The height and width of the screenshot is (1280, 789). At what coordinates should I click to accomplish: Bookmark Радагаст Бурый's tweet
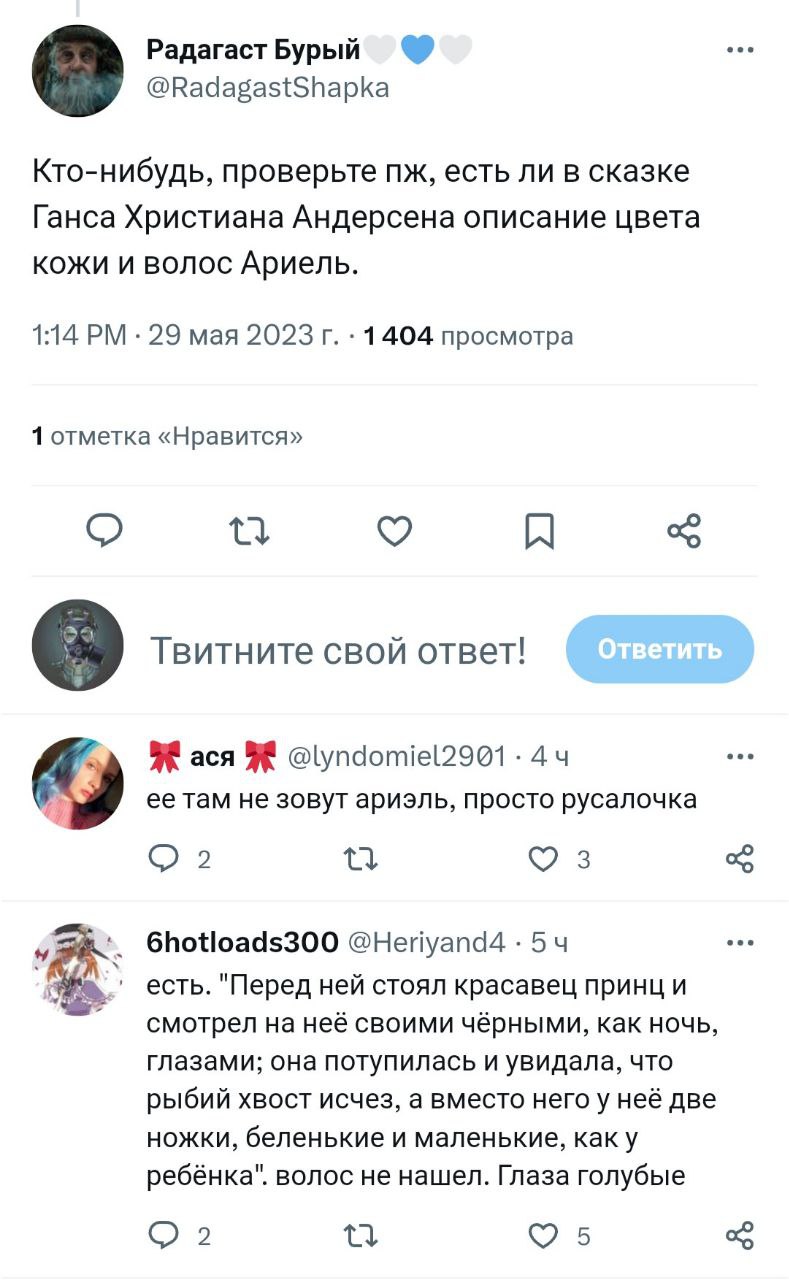pos(539,530)
